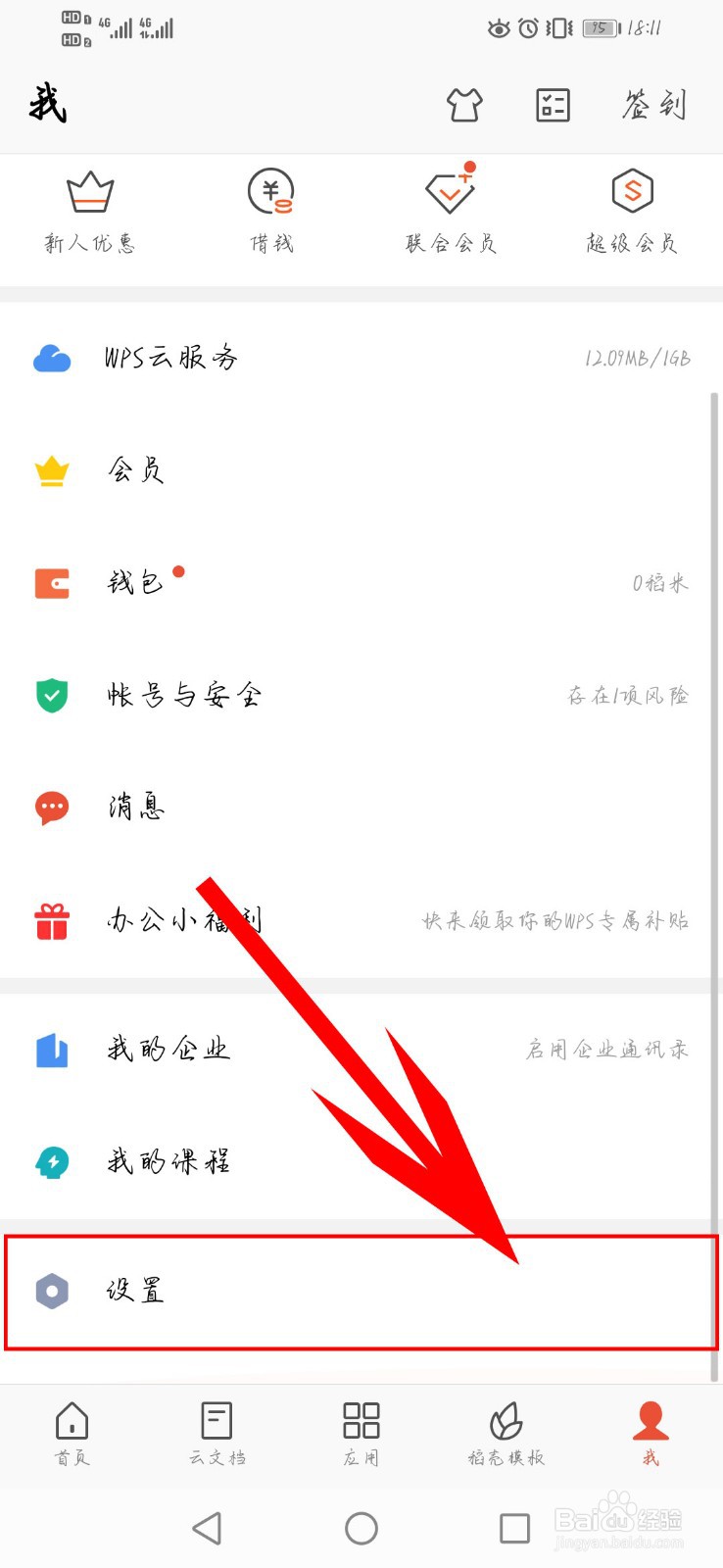Select the 借钱 borrow money shortcut
The image size is (723, 1568).
click(x=271, y=208)
